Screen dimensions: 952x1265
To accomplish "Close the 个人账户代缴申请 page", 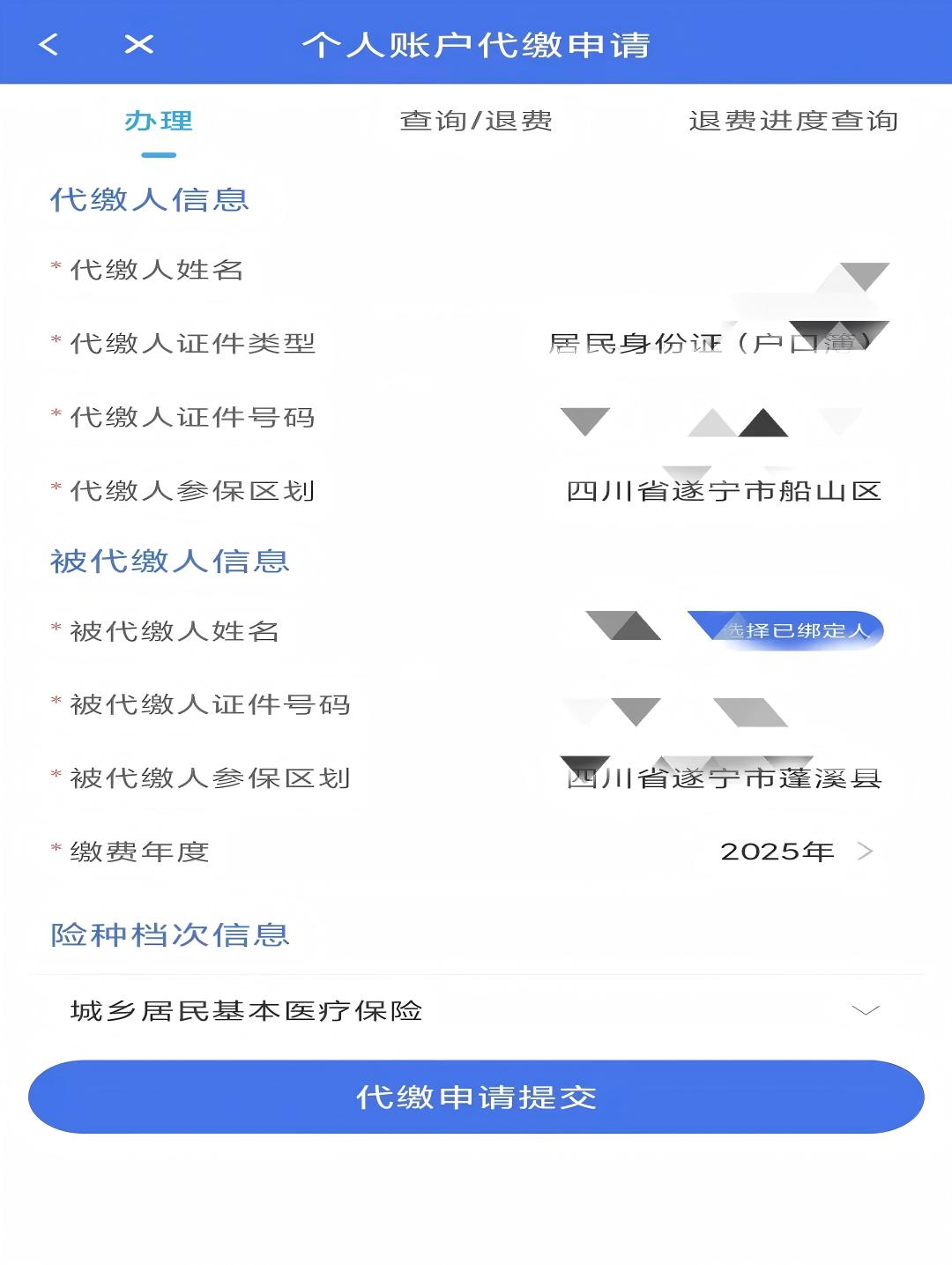I will [138, 44].
